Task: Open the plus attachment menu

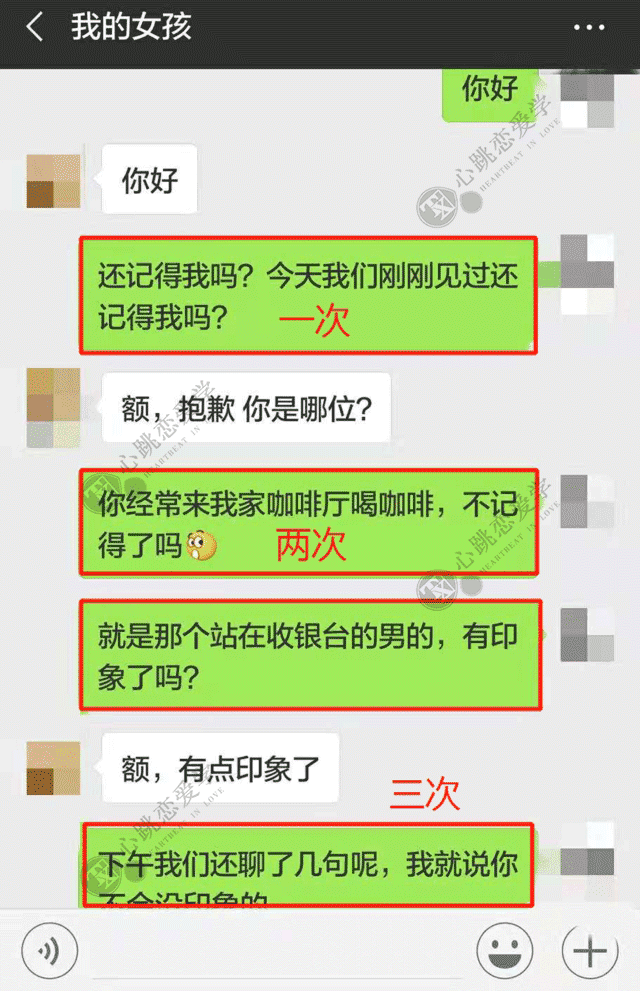Action: (x=590, y=950)
